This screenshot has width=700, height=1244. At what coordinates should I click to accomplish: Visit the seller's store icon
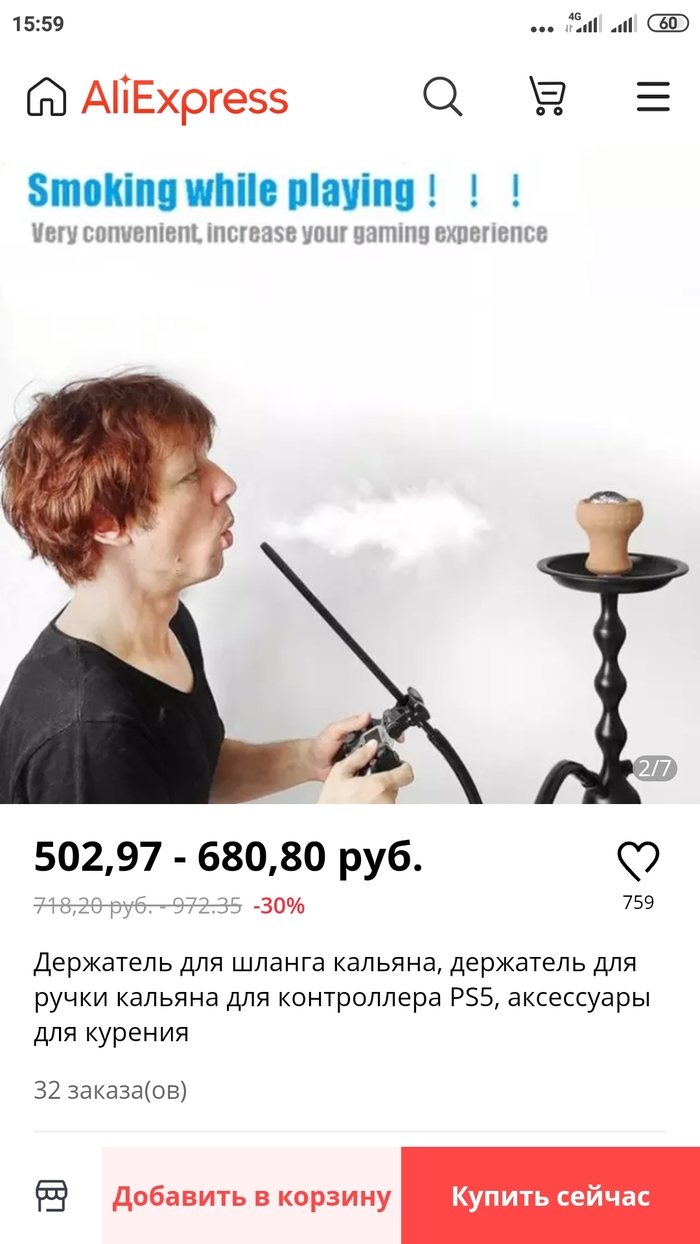click(51, 1195)
